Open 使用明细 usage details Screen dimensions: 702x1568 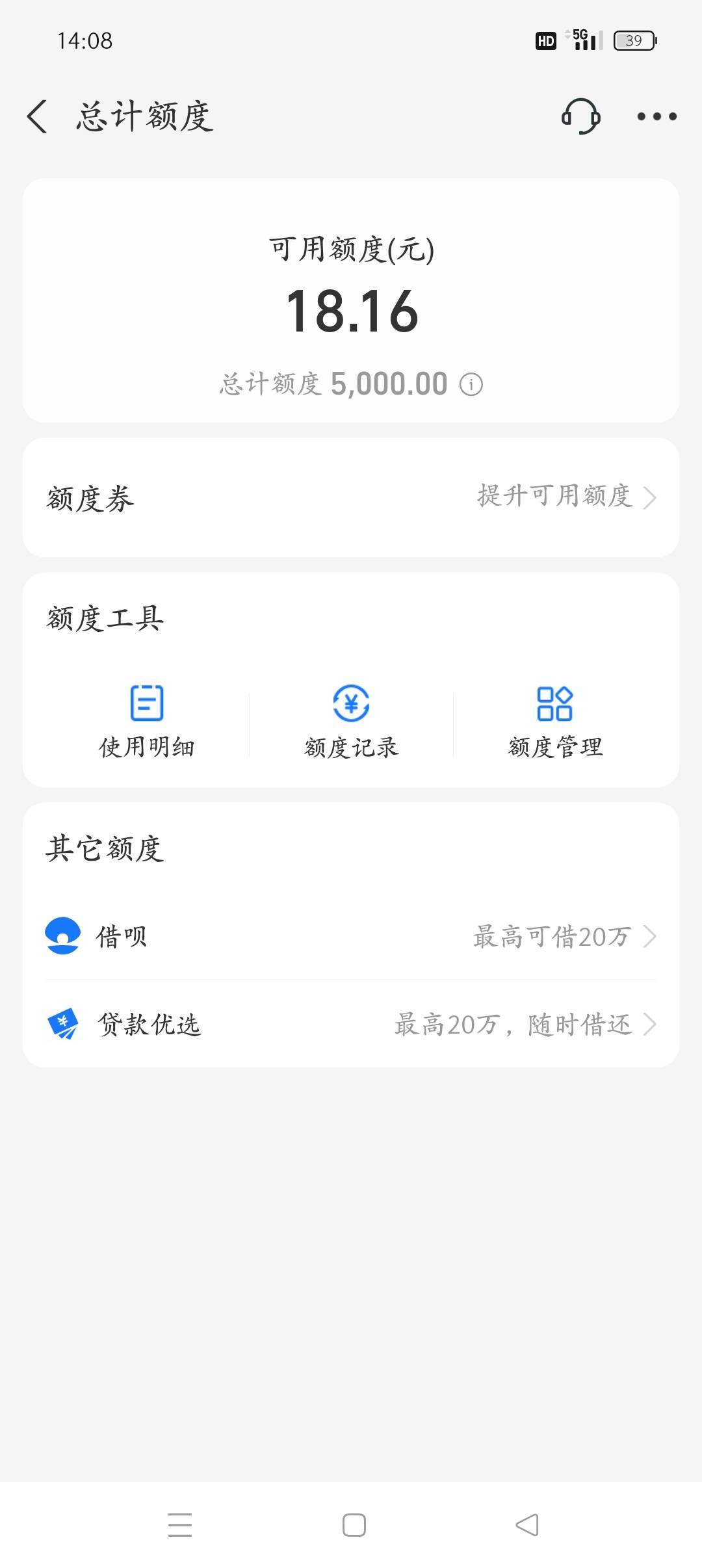[147, 722]
